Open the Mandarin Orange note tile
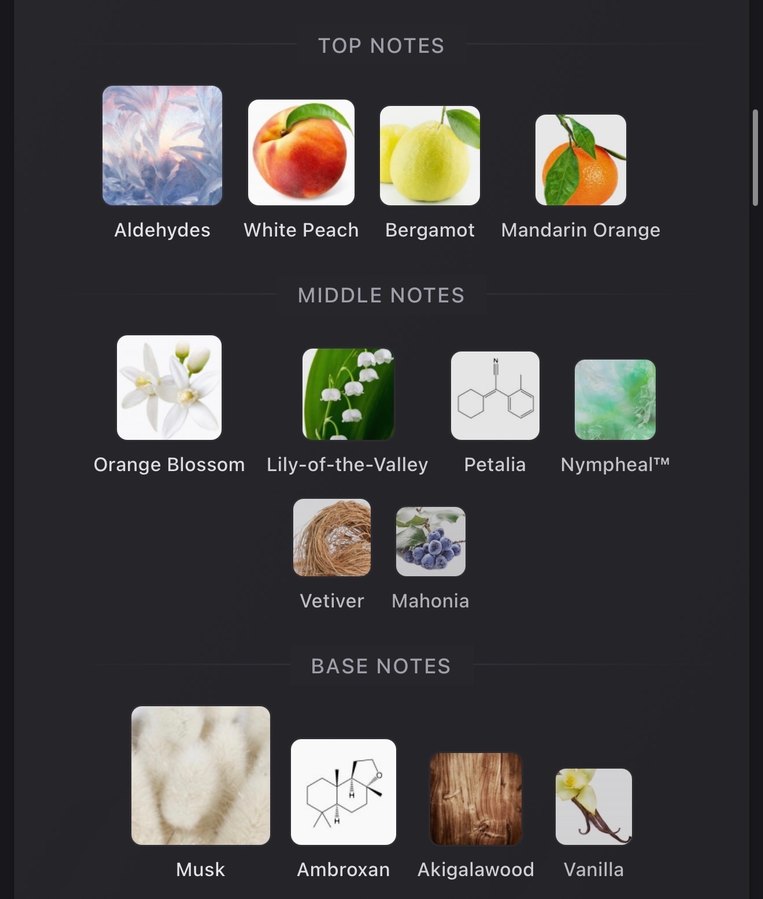 (580, 160)
